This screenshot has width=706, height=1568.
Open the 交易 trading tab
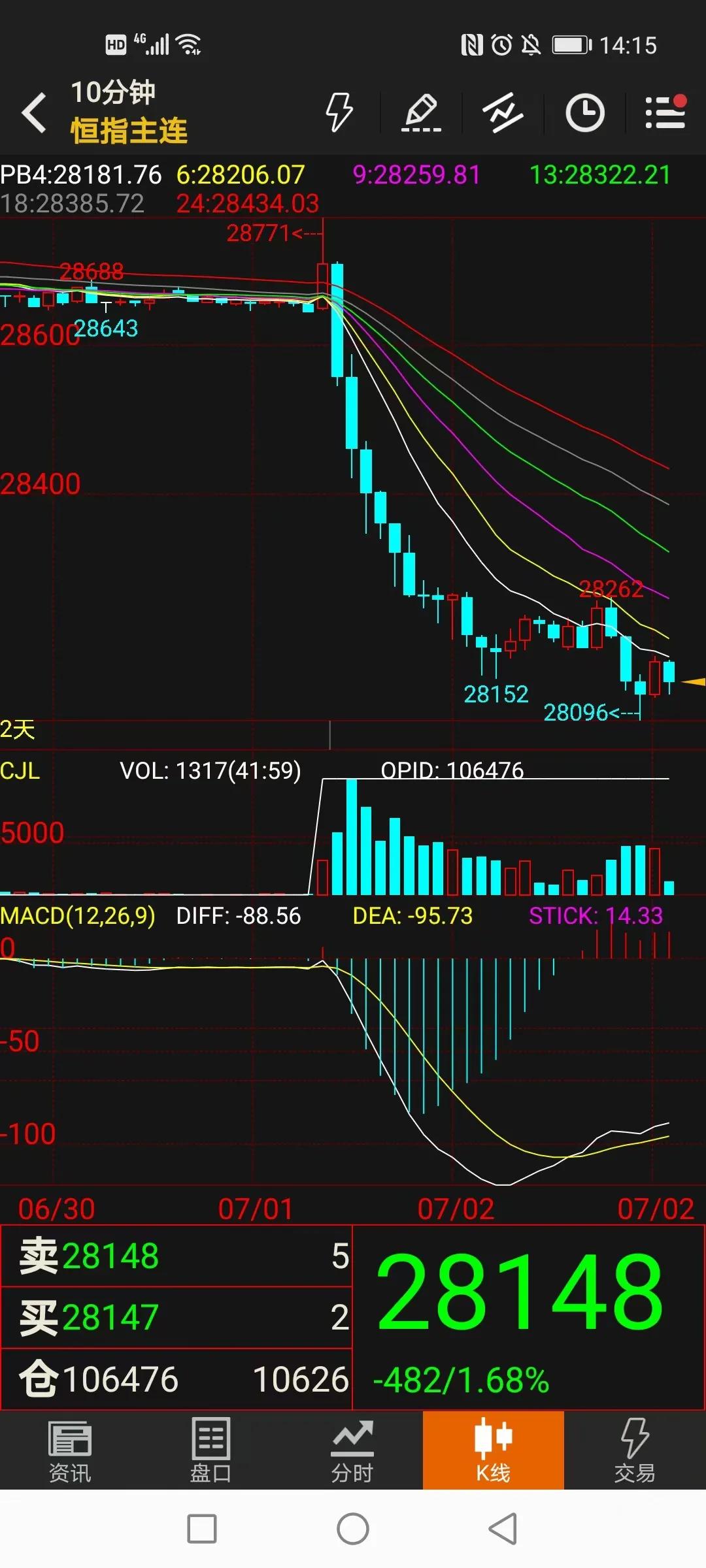click(634, 1450)
